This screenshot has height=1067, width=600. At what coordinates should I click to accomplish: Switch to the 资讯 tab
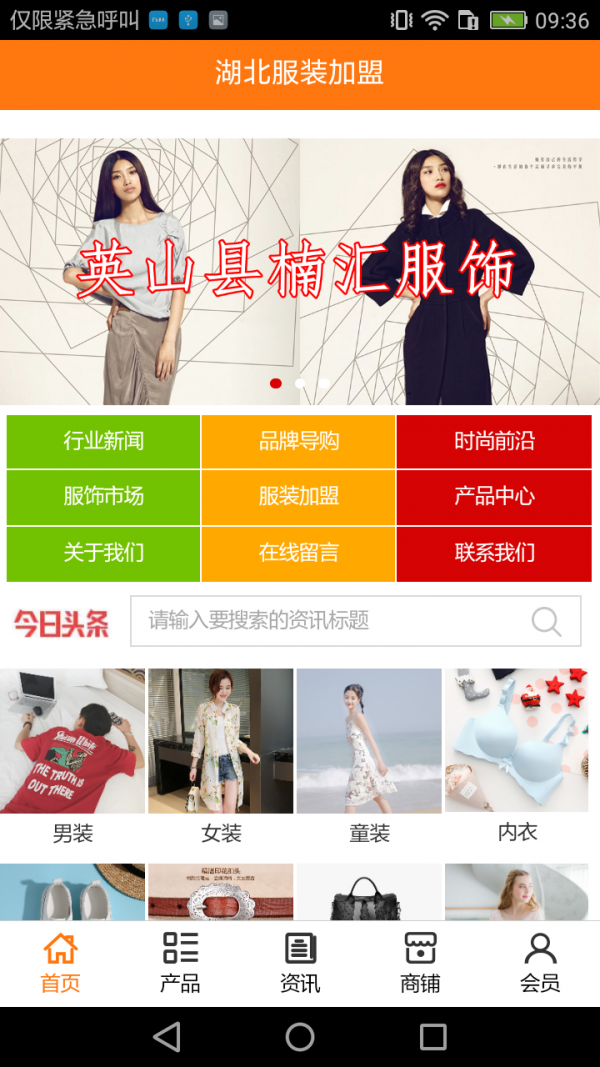point(300,962)
